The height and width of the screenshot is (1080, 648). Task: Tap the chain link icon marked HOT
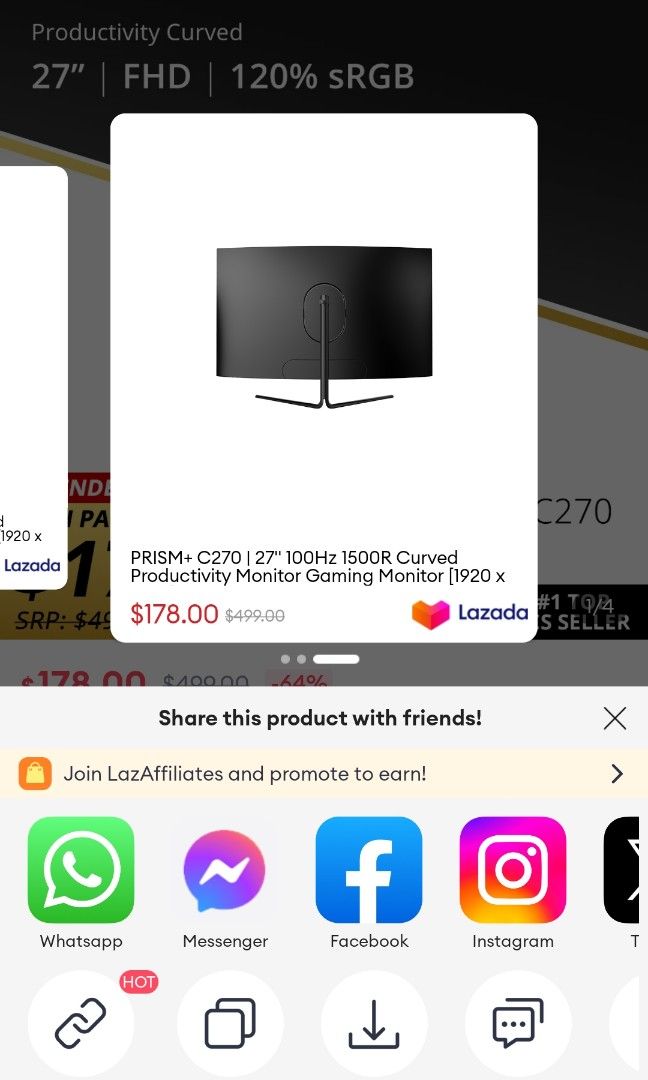[81, 1024]
